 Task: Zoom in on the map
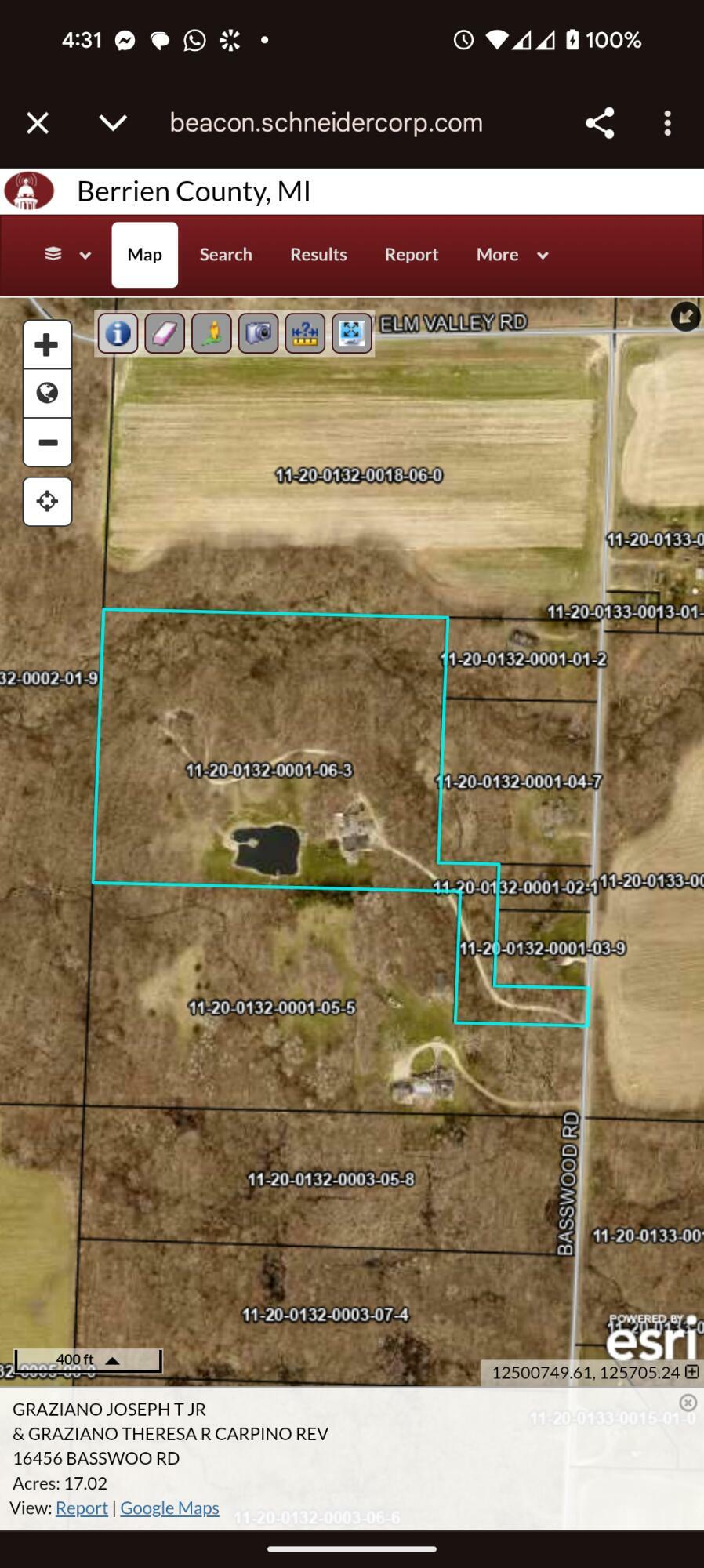tap(47, 345)
